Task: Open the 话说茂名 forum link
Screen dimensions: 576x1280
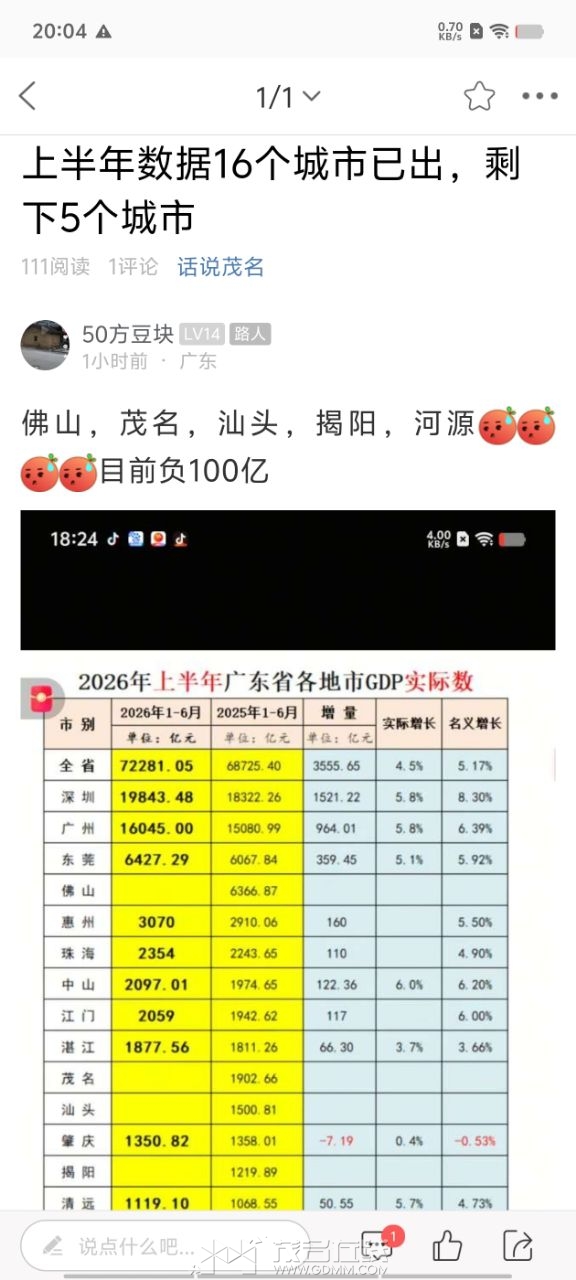Action: point(221,267)
